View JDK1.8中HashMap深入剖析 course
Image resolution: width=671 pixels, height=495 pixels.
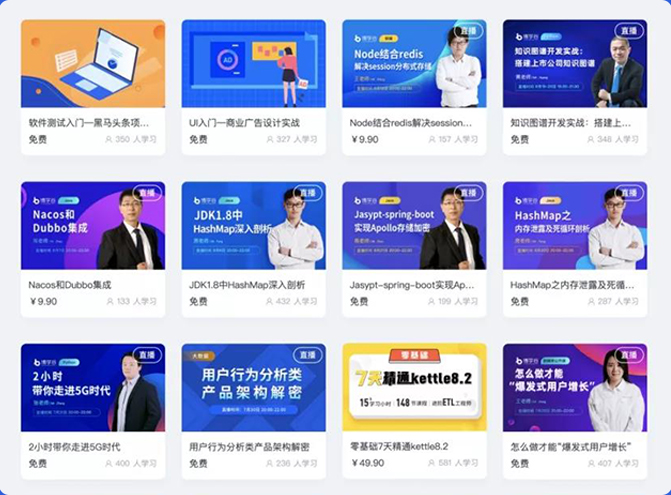pos(253,226)
